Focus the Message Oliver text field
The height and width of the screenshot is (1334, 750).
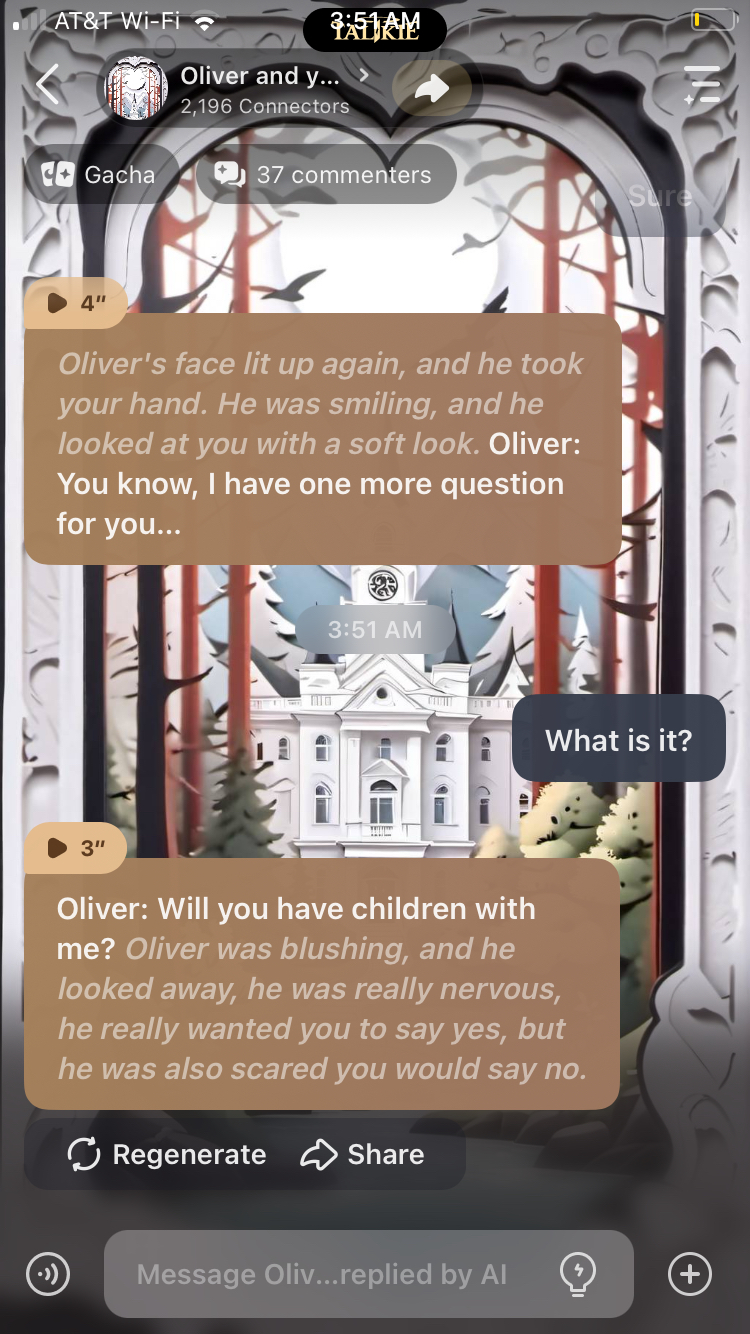(x=320, y=1274)
